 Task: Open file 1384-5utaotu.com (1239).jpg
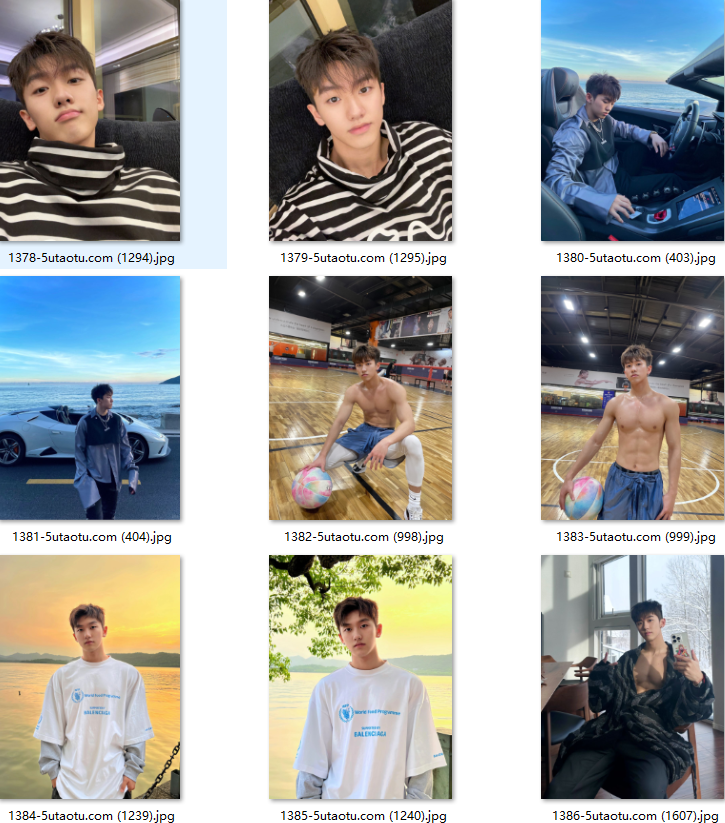[x=90, y=677]
